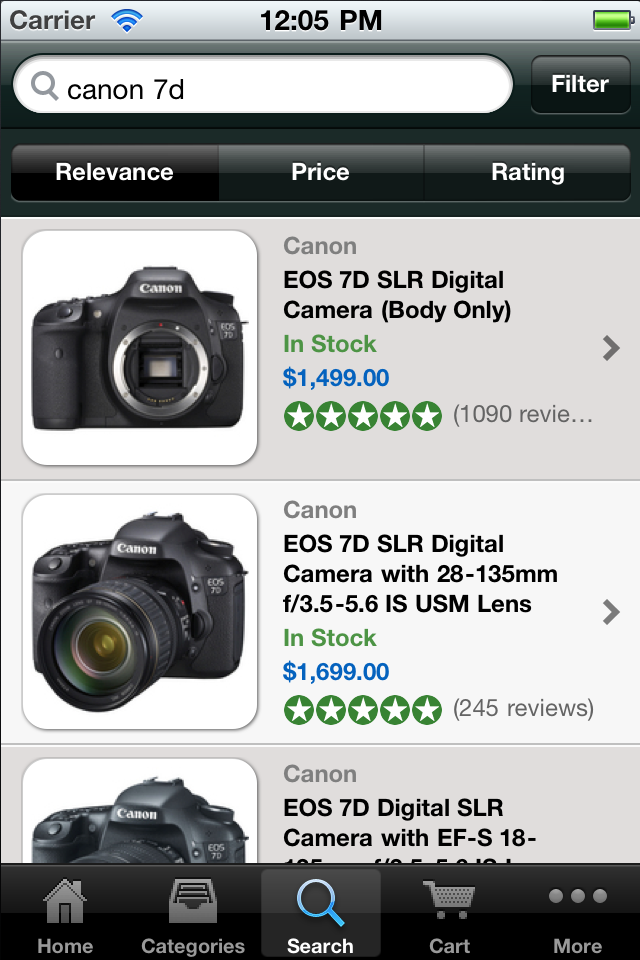Sort results by Relevance
This screenshot has width=640, height=960.
pyautogui.click(x=114, y=173)
